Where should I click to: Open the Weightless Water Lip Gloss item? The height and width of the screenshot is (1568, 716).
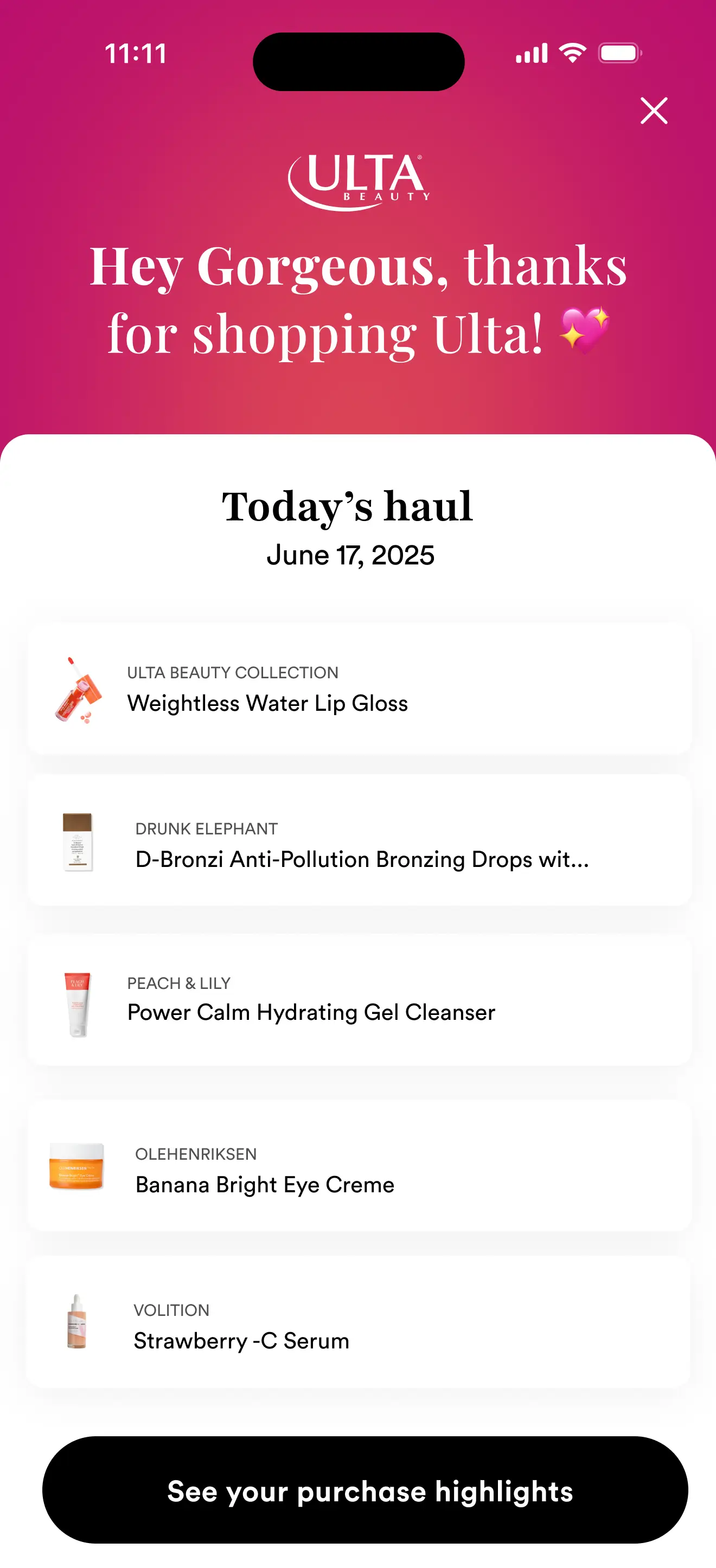pyautogui.click(x=359, y=689)
